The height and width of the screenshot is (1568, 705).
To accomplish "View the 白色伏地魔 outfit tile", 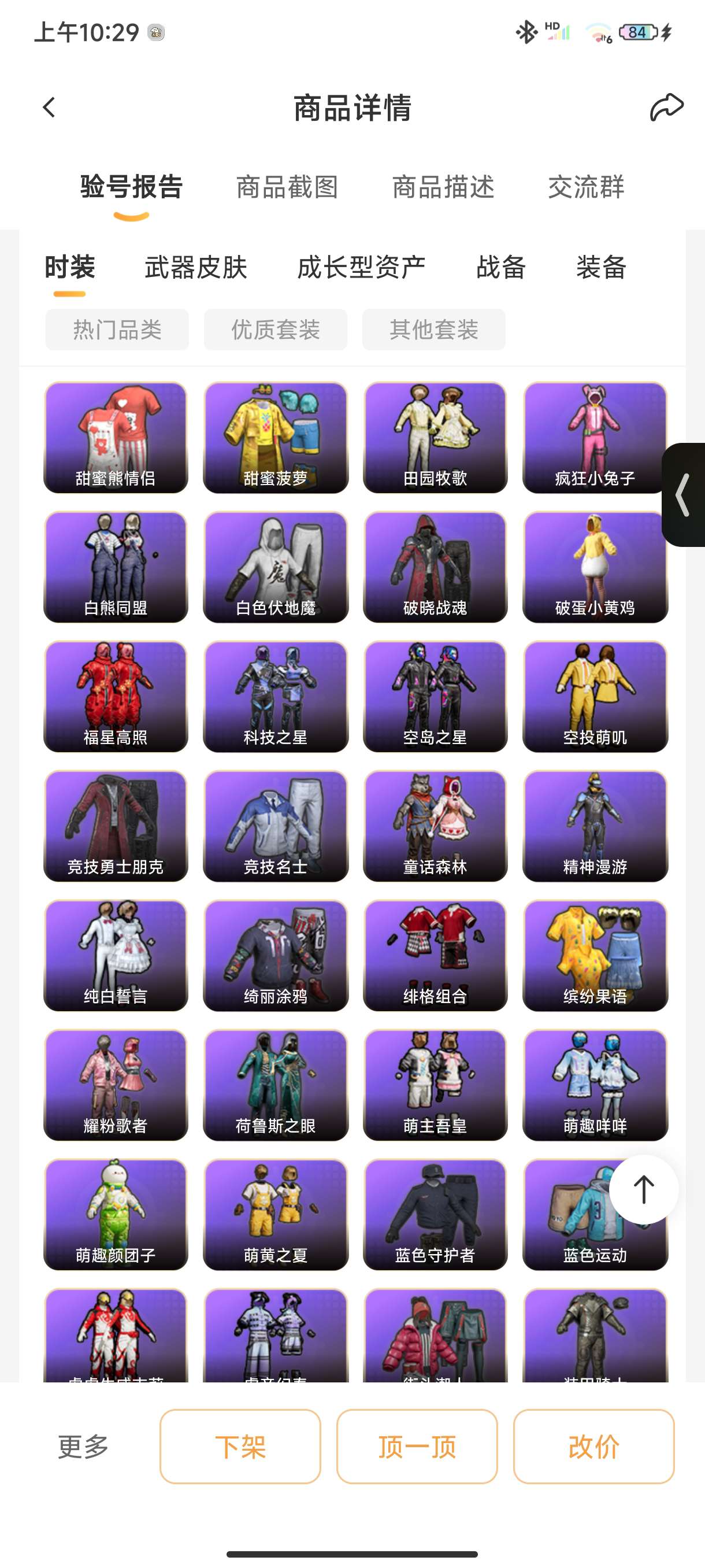I will pyautogui.click(x=276, y=567).
